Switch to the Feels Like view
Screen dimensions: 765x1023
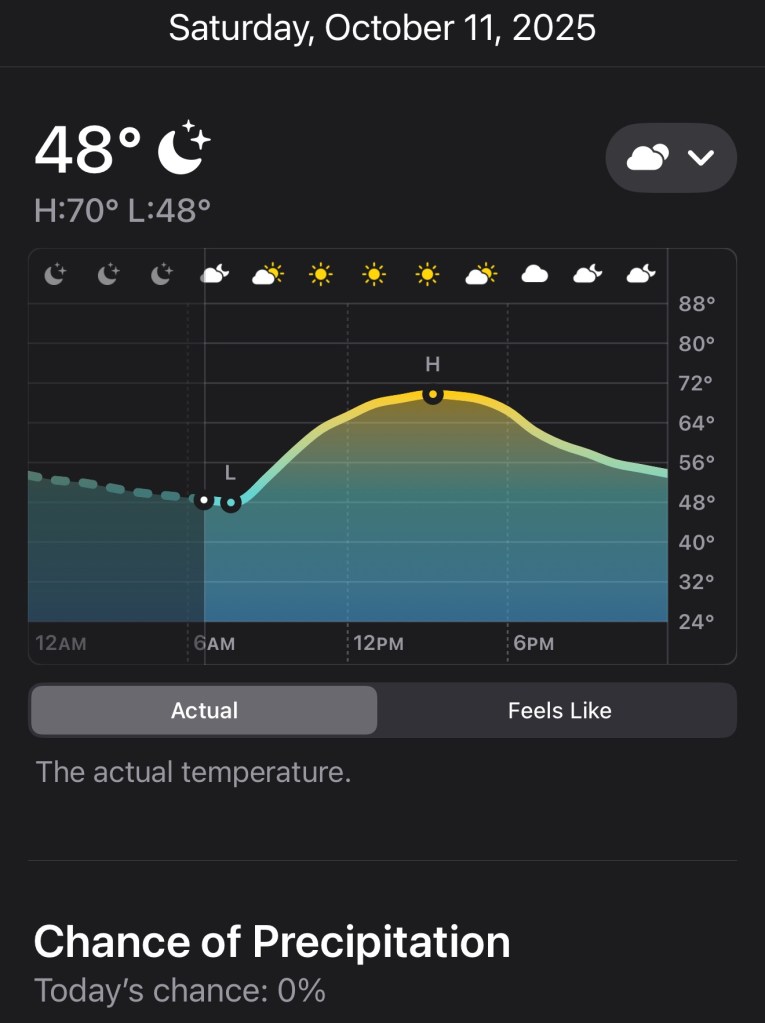pyautogui.click(x=559, y=711)
